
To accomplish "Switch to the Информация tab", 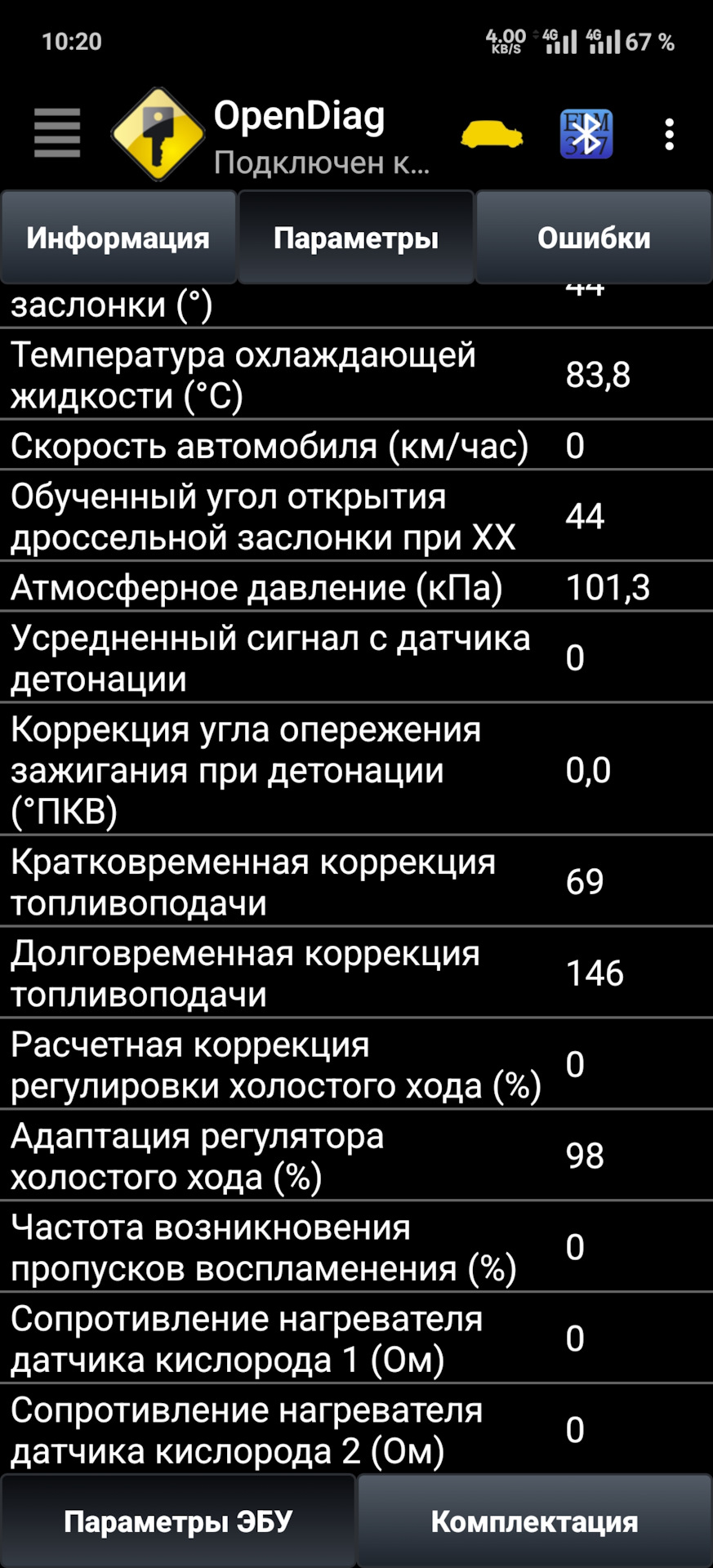I will coord(118,238).
